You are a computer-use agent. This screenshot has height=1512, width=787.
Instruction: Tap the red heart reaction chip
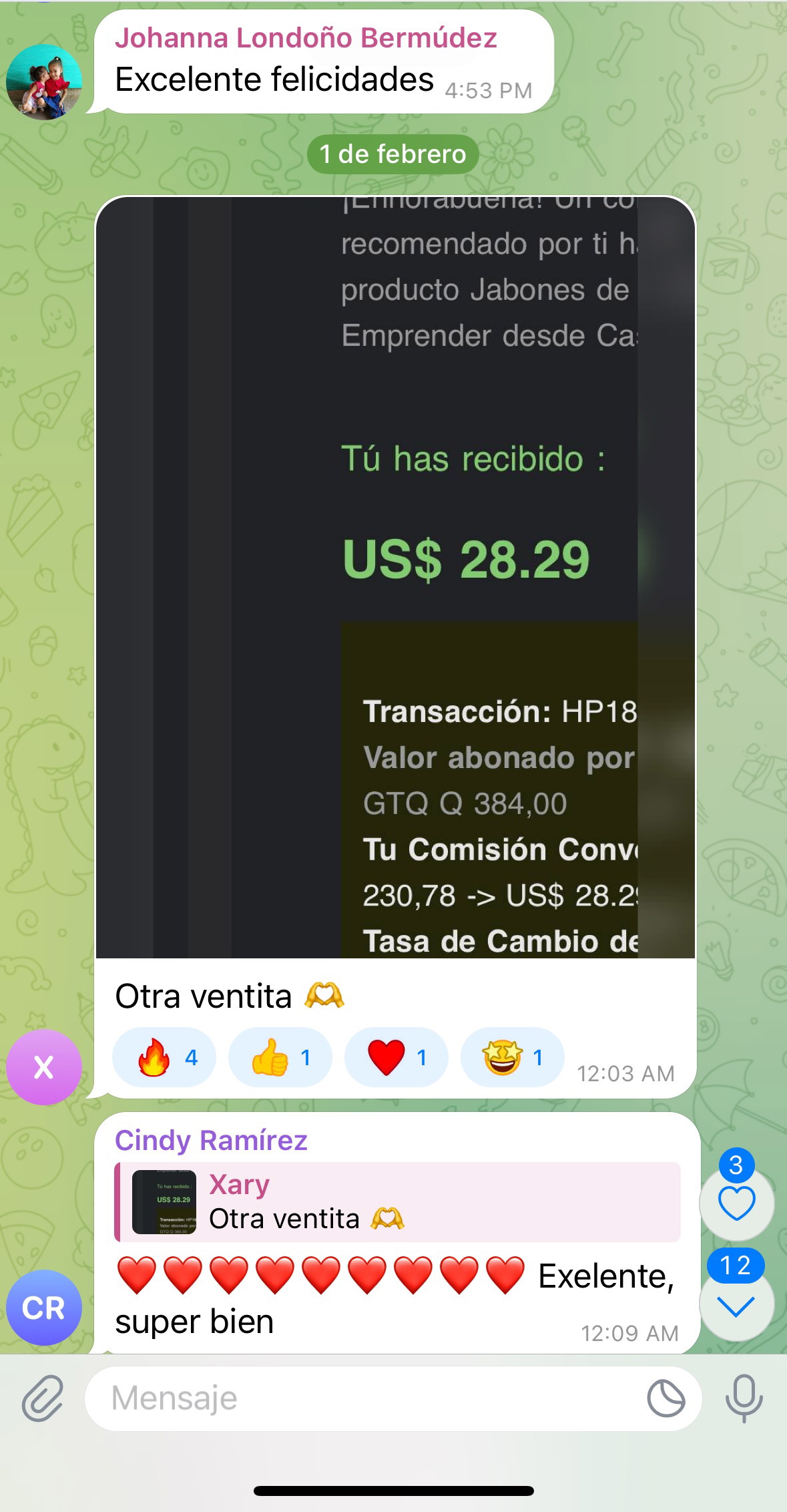(x=396, y=1057)
